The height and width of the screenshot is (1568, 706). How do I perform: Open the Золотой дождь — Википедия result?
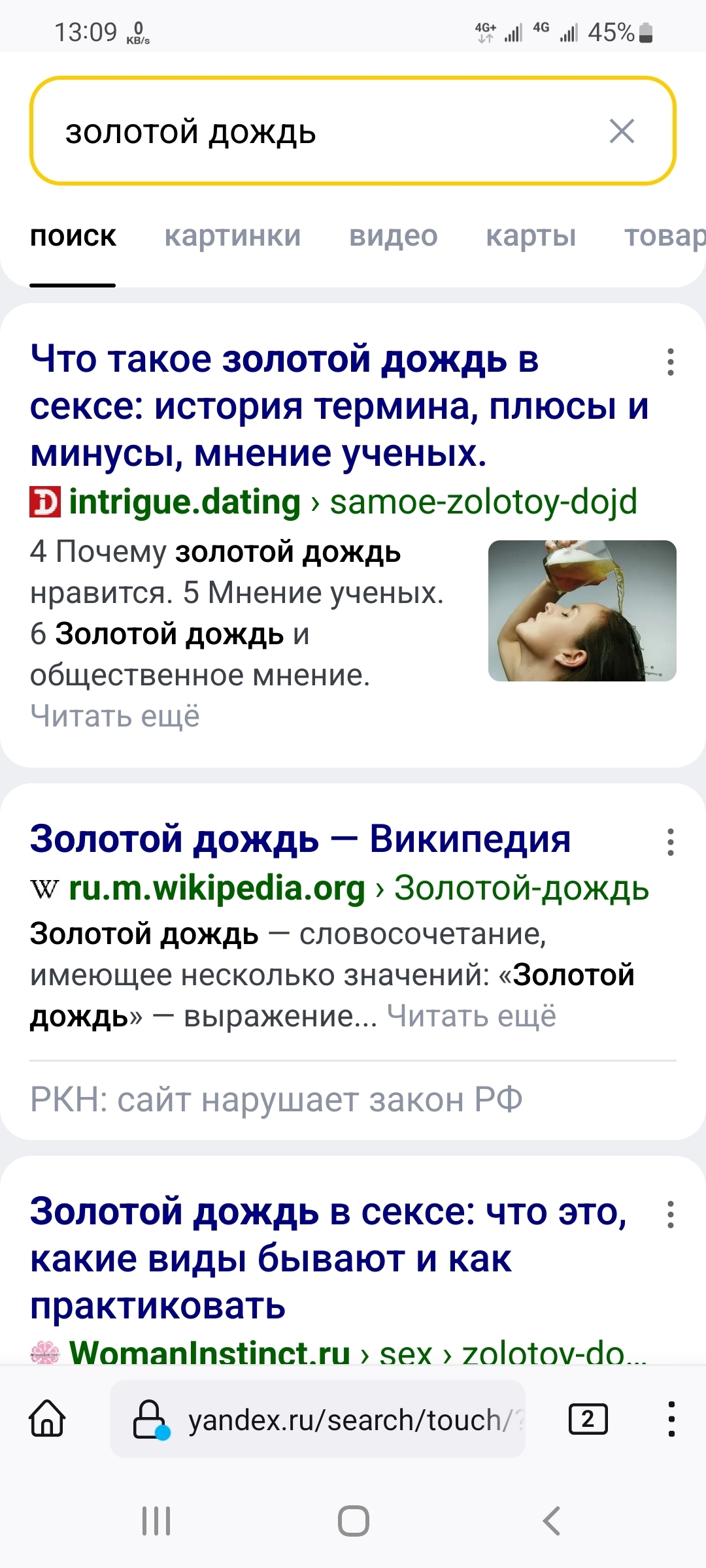[300, 838]
